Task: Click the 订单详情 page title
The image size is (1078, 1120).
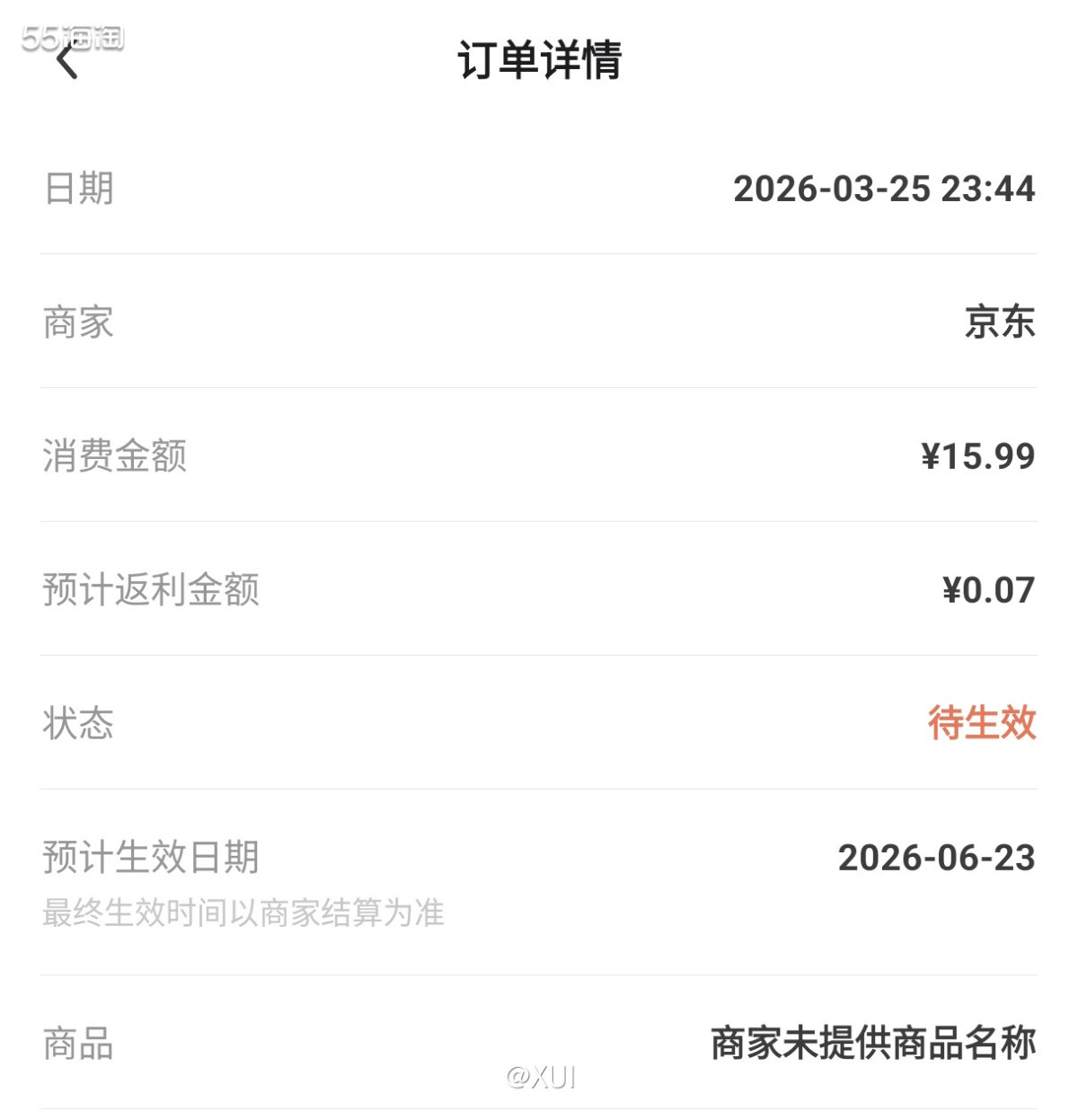Action: pyautogui.click(x=539, y=61)
